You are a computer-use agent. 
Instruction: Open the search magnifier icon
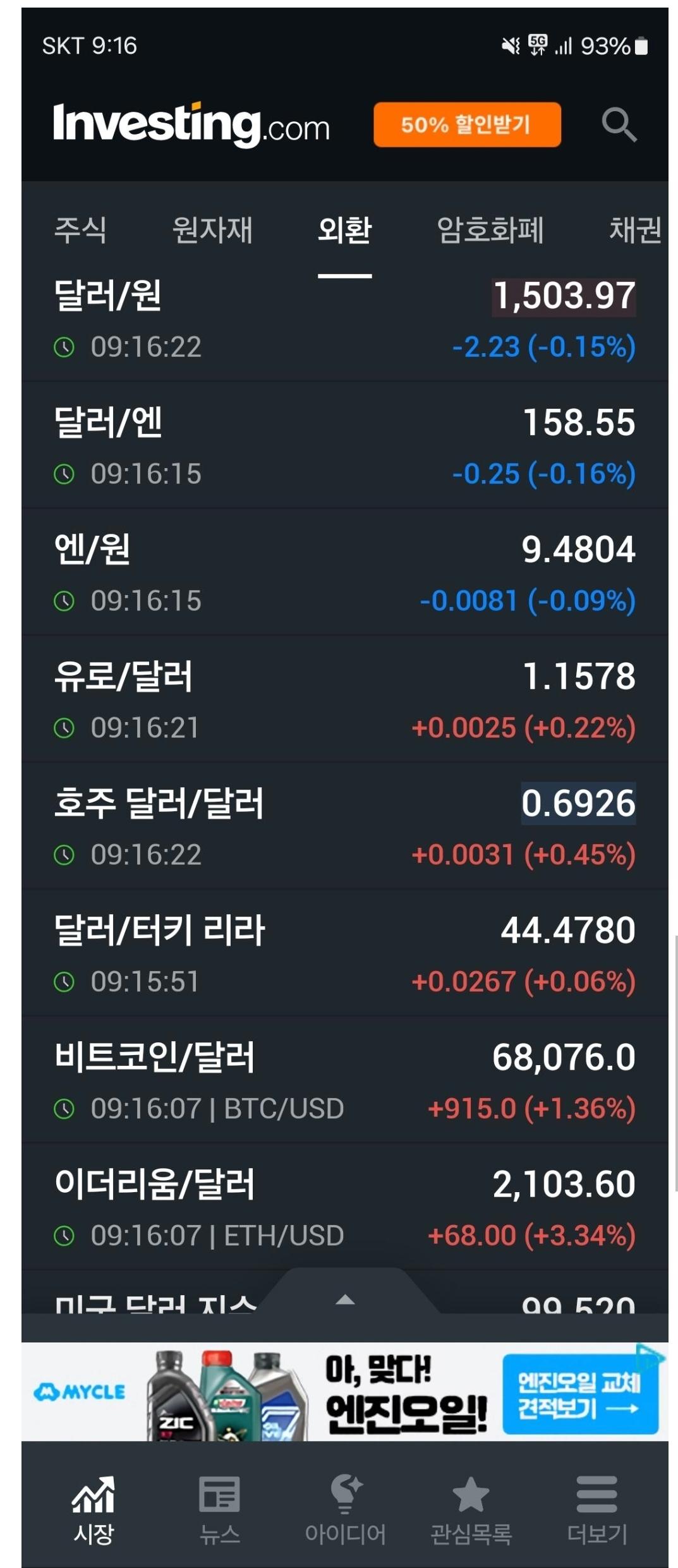coord(619,124)
